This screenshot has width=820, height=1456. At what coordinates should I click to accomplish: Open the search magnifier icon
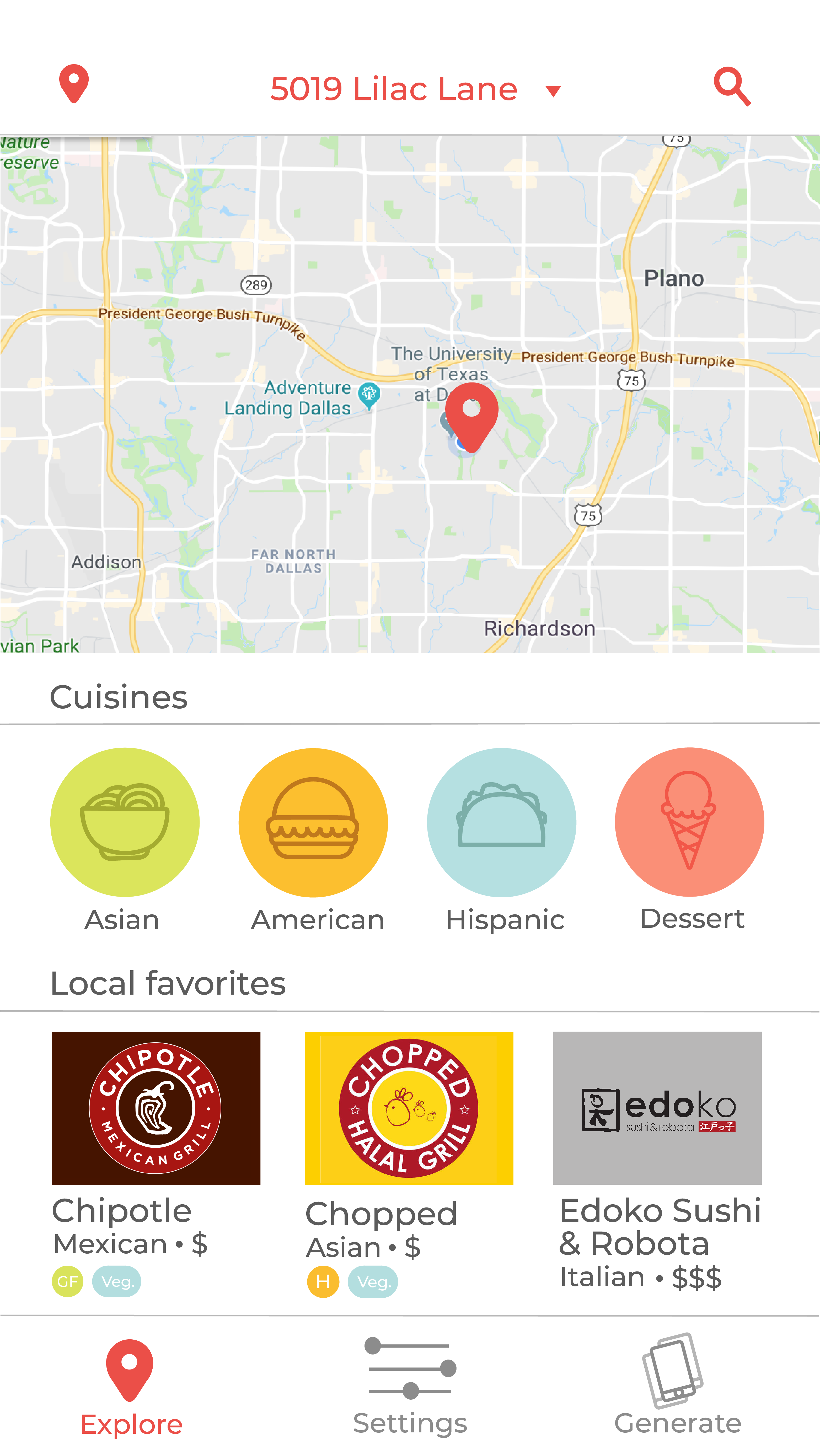coord(732,87)
